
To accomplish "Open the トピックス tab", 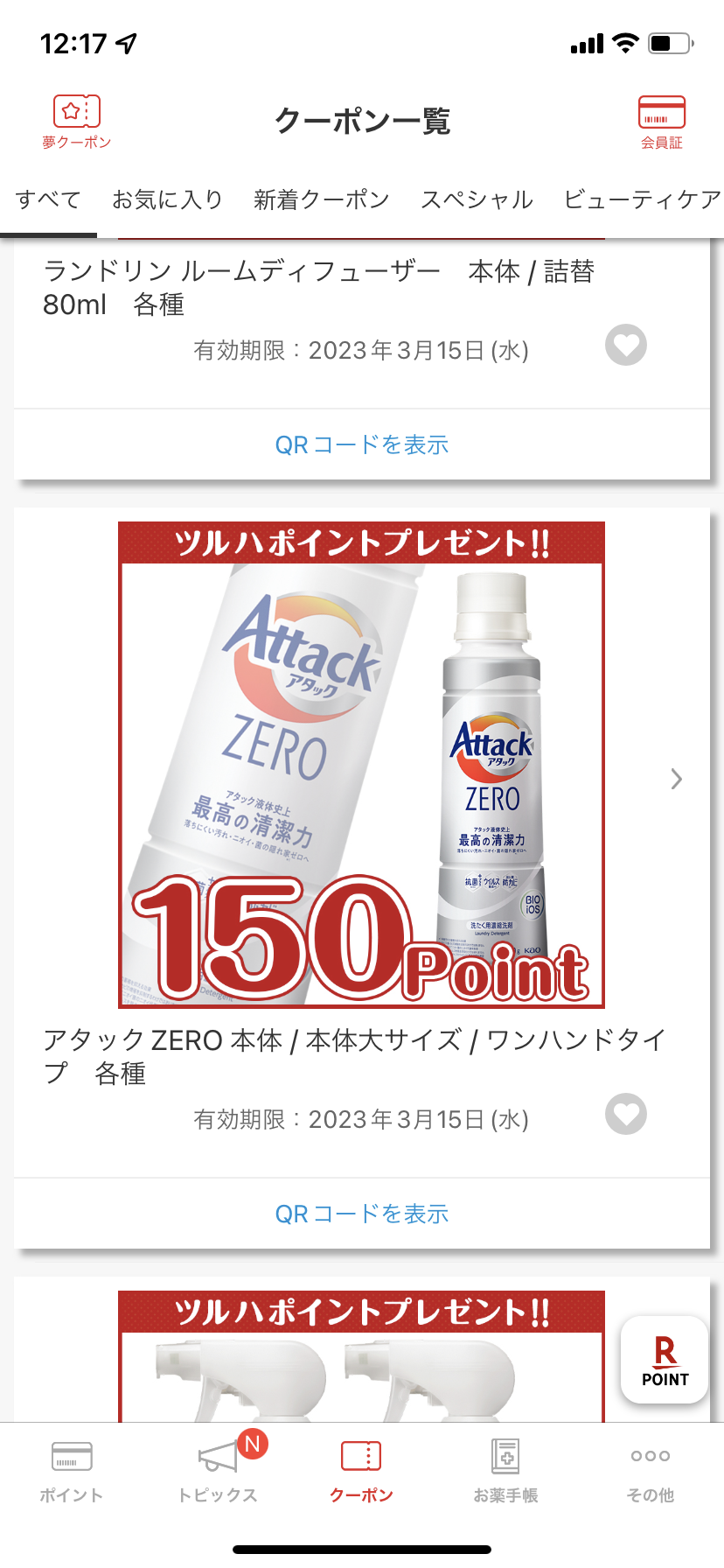I will [x=217, y=1470].
